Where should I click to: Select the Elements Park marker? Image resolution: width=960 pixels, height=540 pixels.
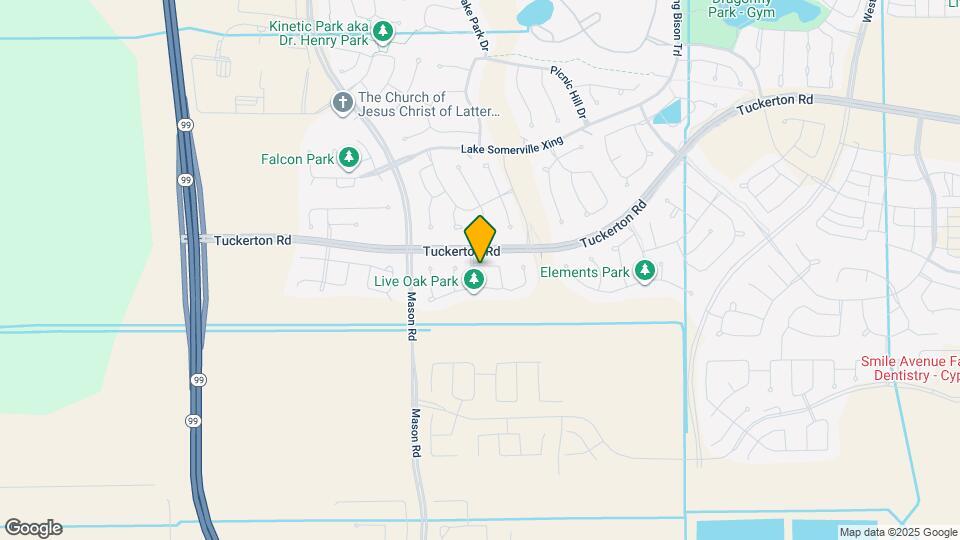pyautogui.click(x=644, y=271)
